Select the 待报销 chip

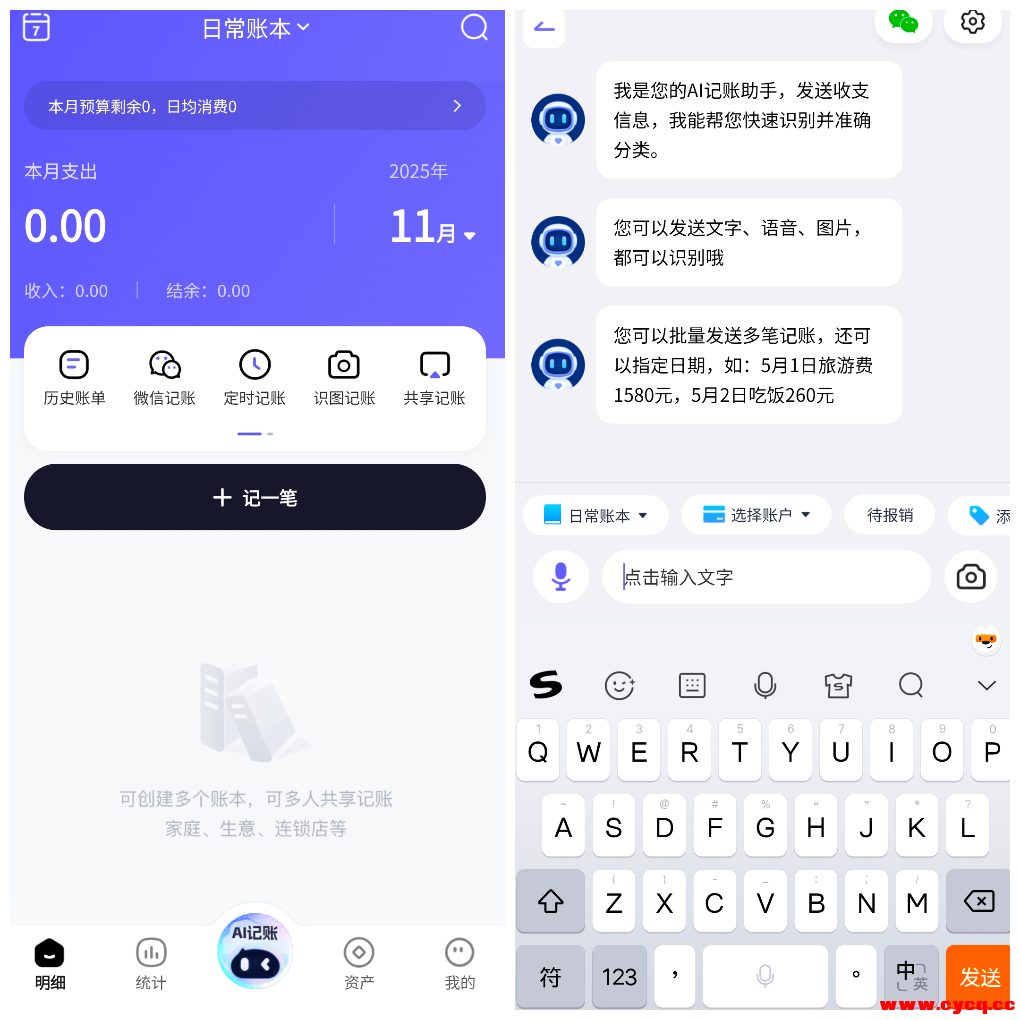890,515
